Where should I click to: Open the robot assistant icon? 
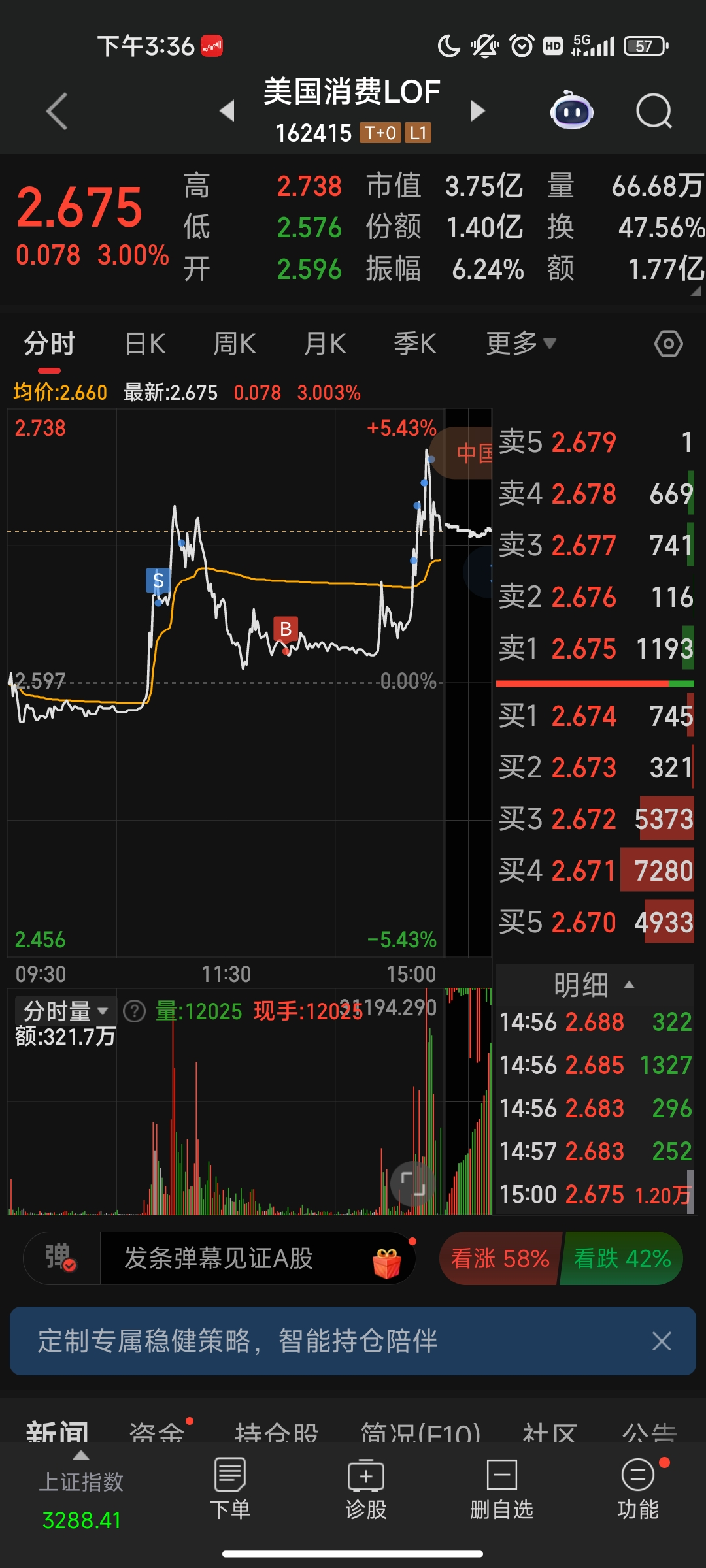click(x=571, y=111)
